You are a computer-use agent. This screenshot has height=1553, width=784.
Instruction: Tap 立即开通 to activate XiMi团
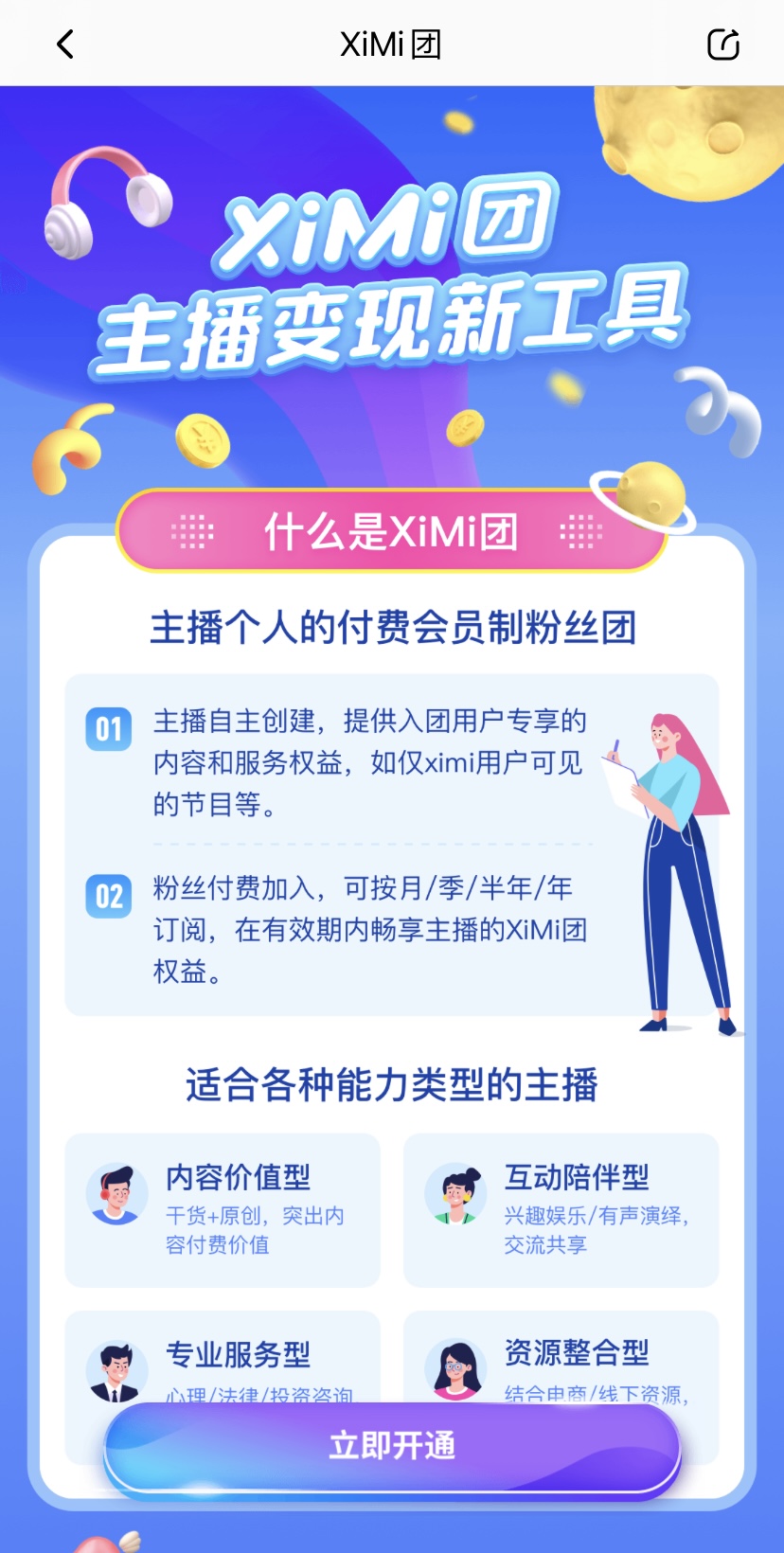click(392, 1446)
